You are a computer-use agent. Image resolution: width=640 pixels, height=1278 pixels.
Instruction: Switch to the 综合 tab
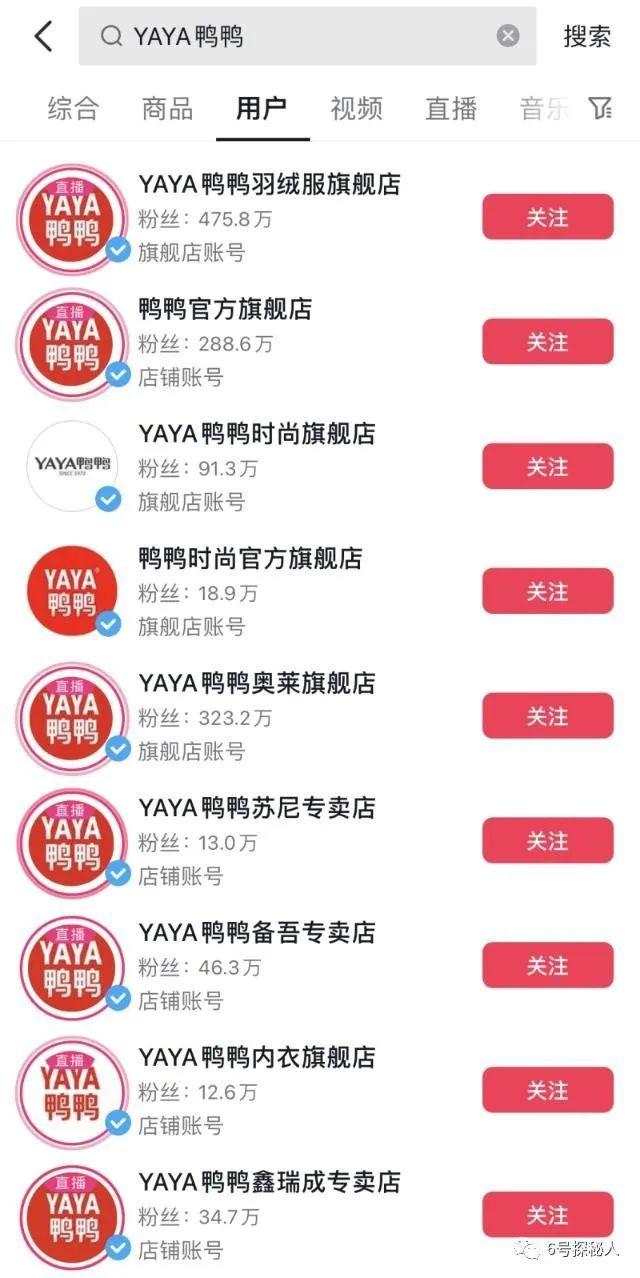pos(74,109)
